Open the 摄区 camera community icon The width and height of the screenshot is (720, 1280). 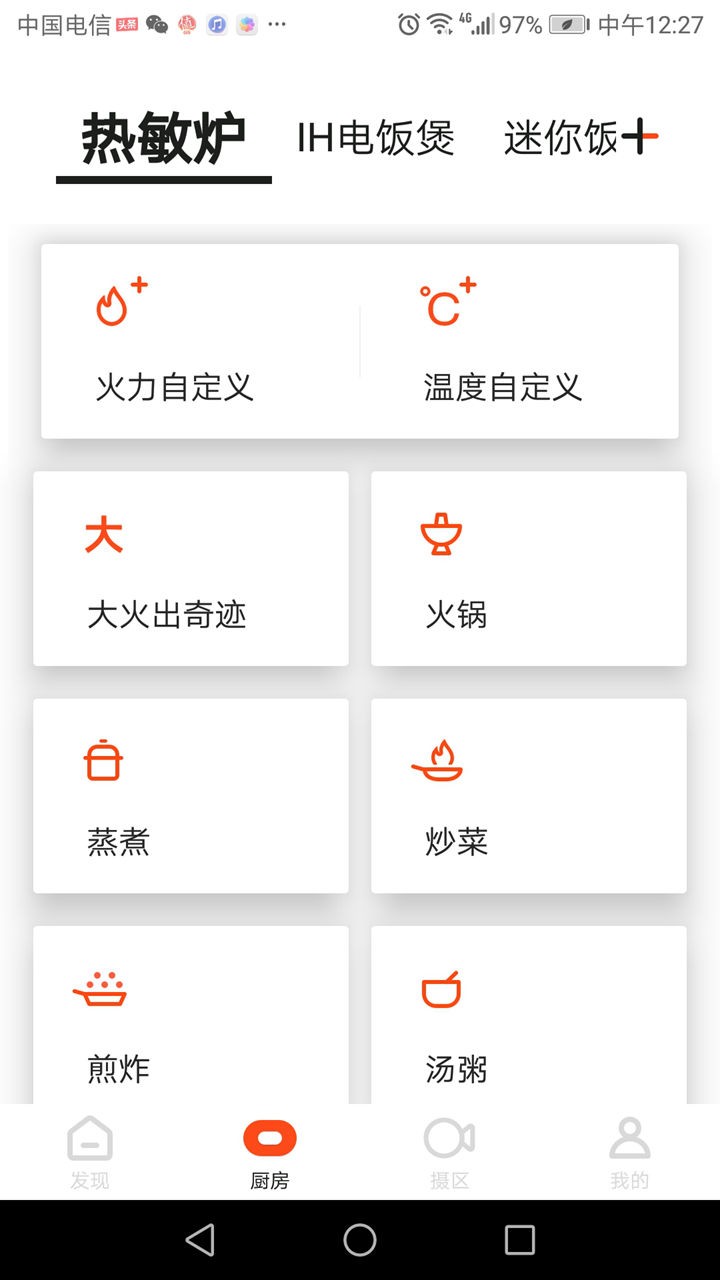click(x=449, y=1150)
